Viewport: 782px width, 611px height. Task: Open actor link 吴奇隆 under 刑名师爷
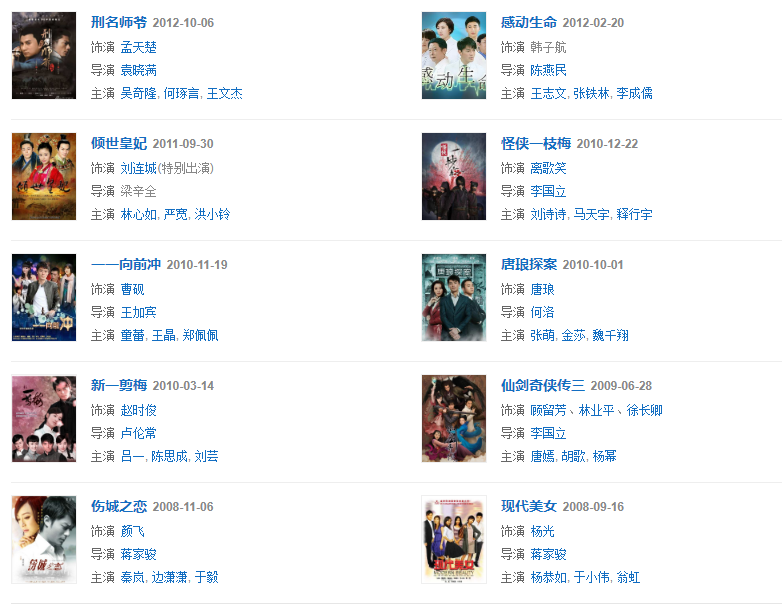click(x=138, y=93)
